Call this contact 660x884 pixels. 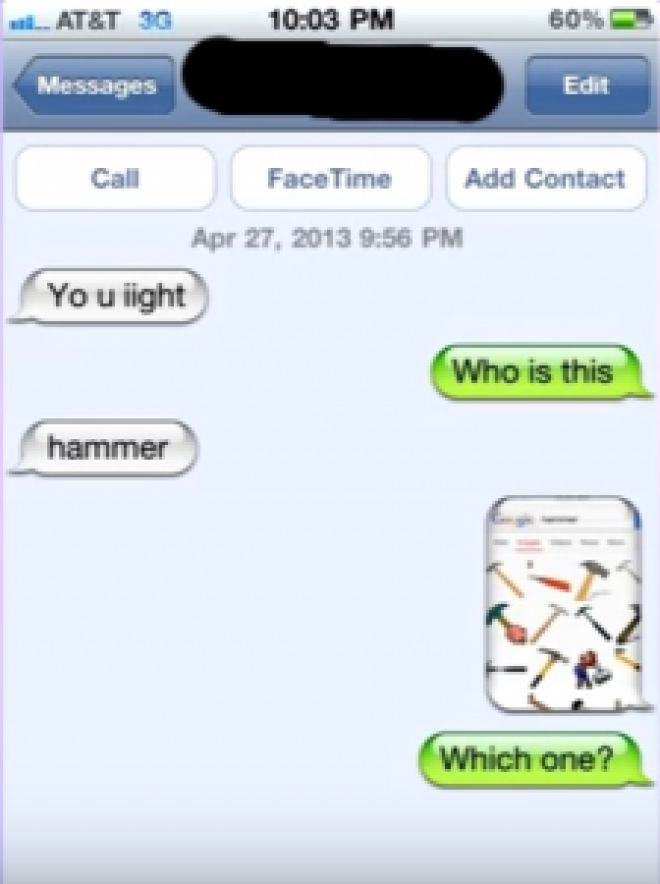pos(115,179)
